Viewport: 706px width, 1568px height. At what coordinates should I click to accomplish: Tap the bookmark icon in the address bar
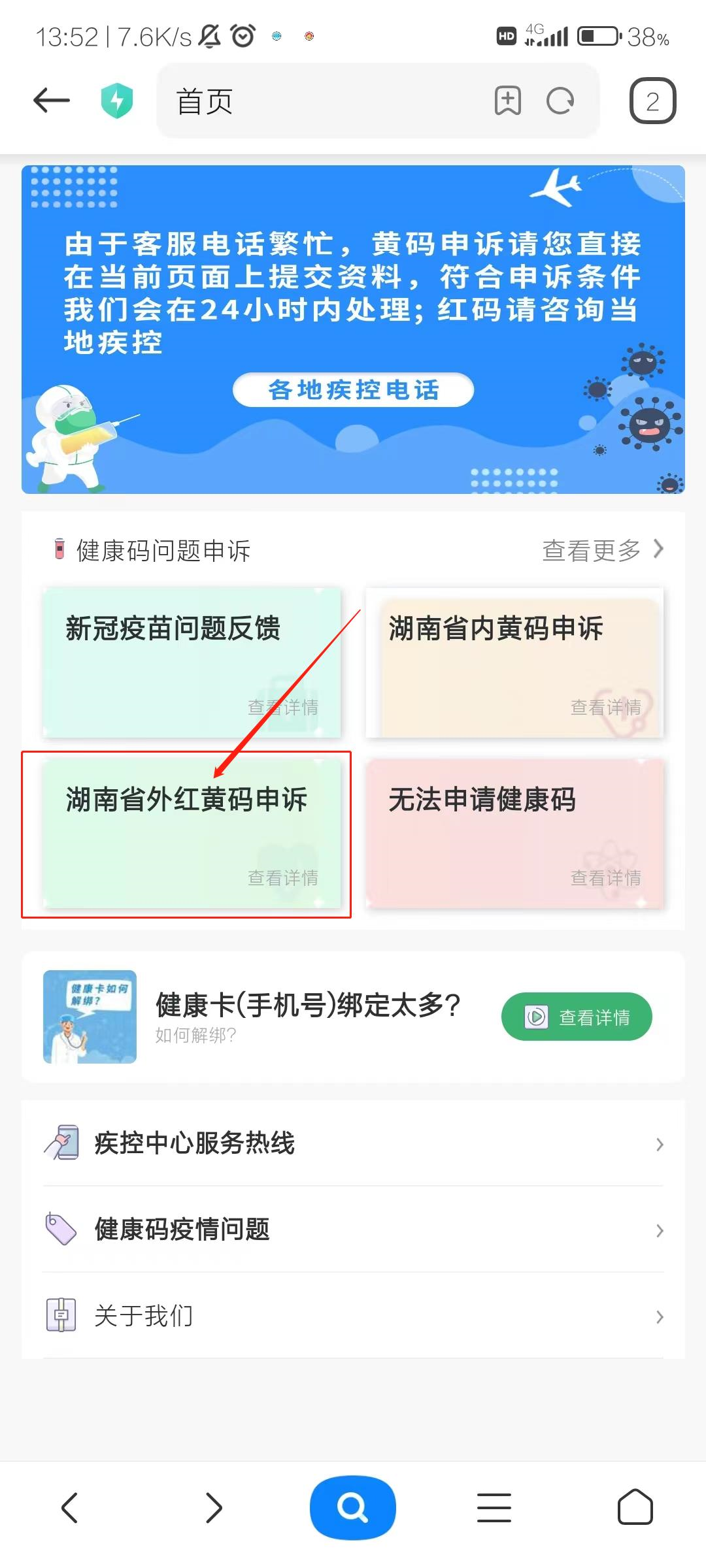(509, 101)
